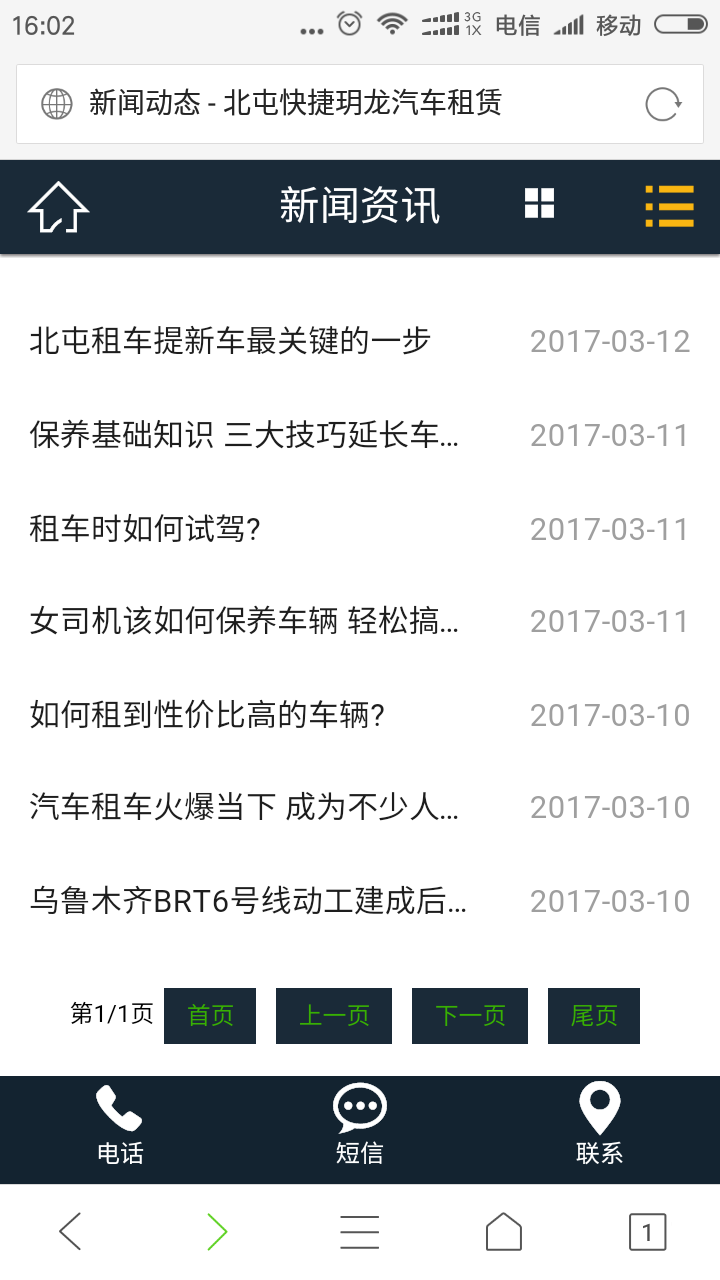Screen dimensions: 720x1280
Task: Open article 汽车租车火爆当下
Action: (x=245, y=807)
